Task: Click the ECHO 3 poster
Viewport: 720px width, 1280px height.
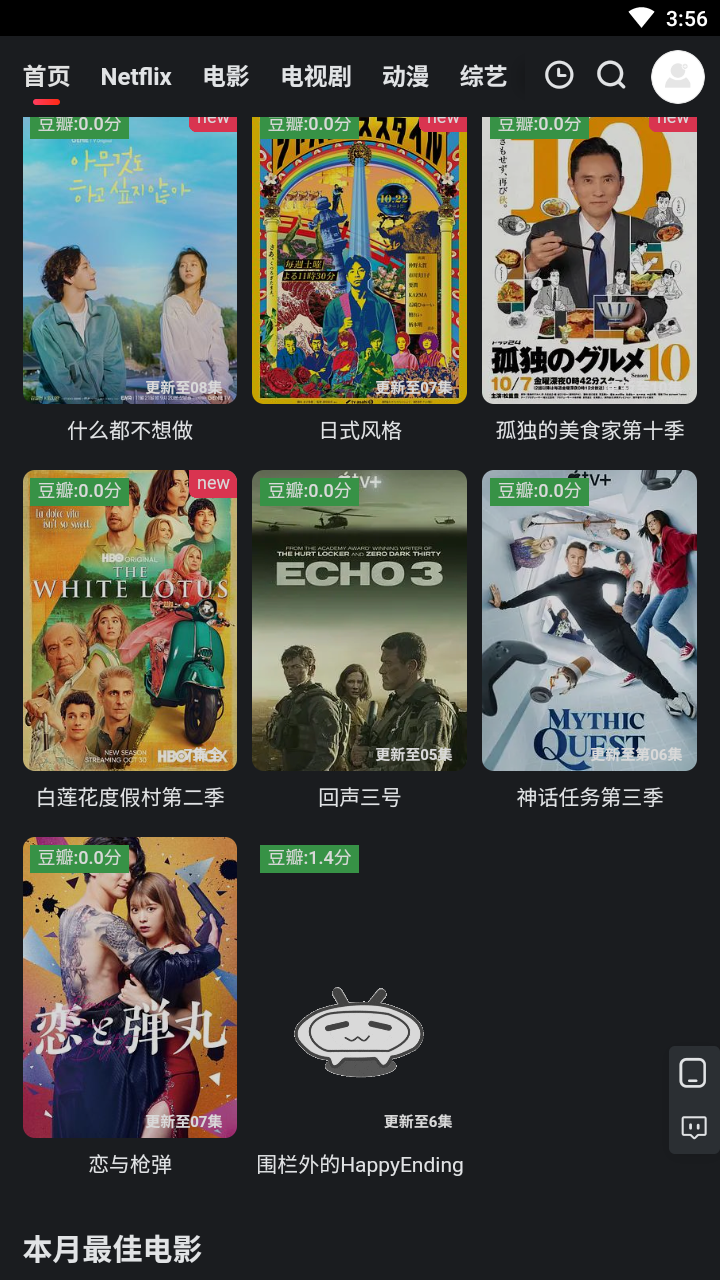Action: pos(359,620)
